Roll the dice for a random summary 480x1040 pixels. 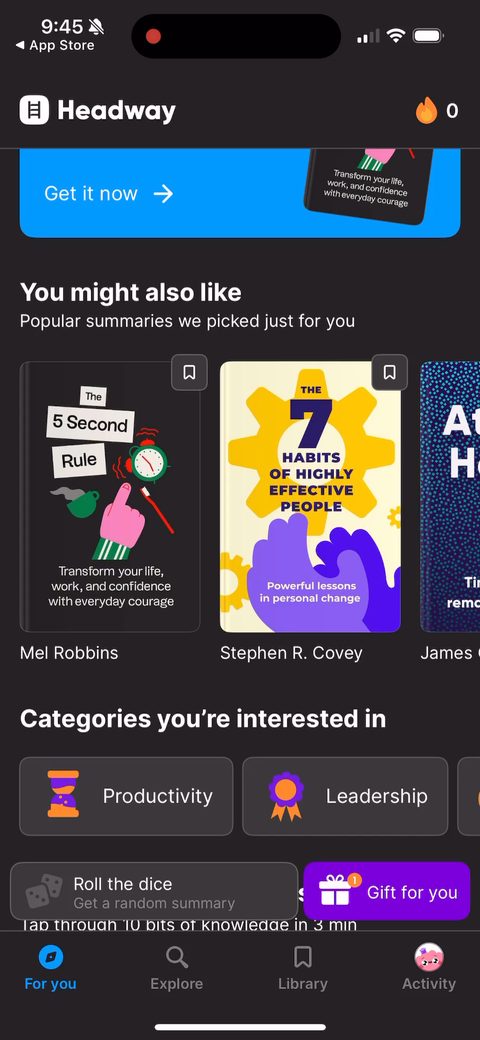coord(154,891)
